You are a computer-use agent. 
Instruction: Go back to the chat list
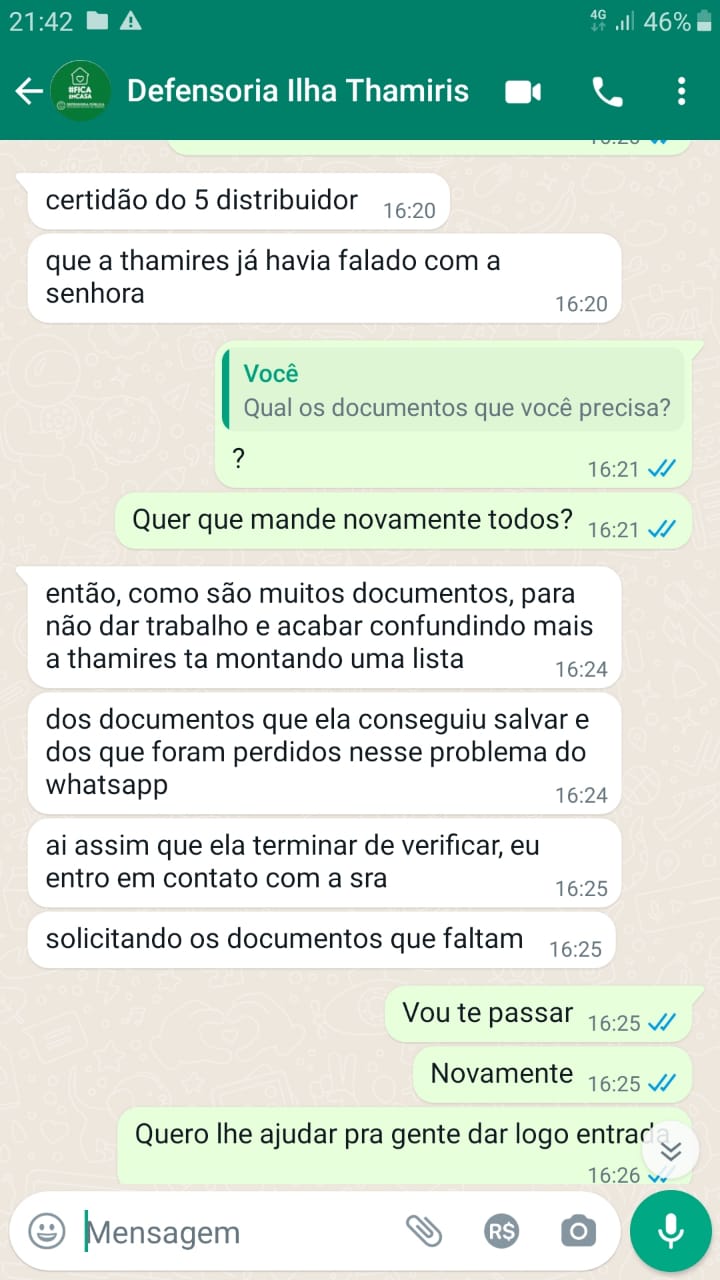(x=28, y=92)
